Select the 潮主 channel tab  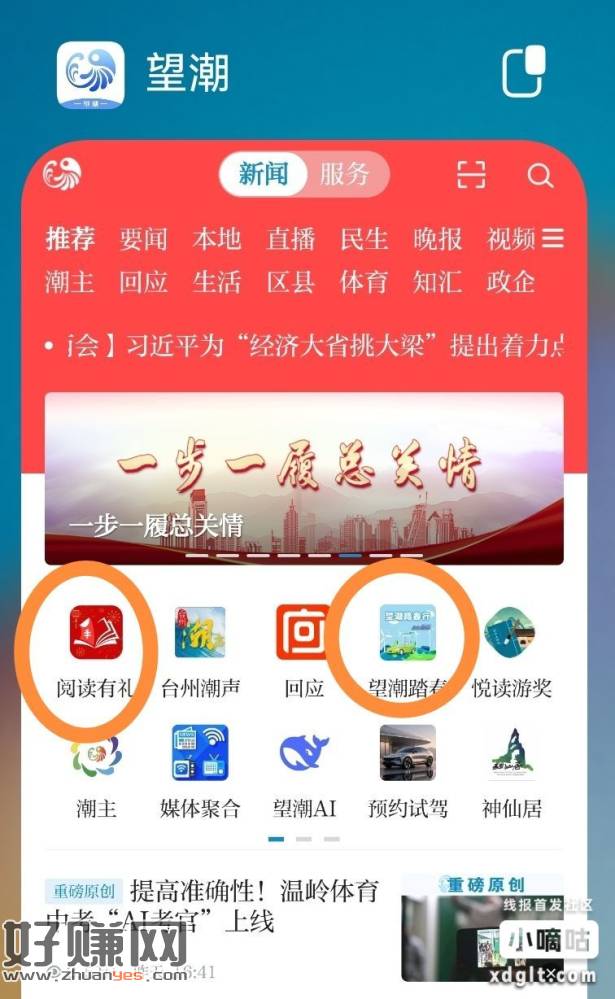point(69,282)
